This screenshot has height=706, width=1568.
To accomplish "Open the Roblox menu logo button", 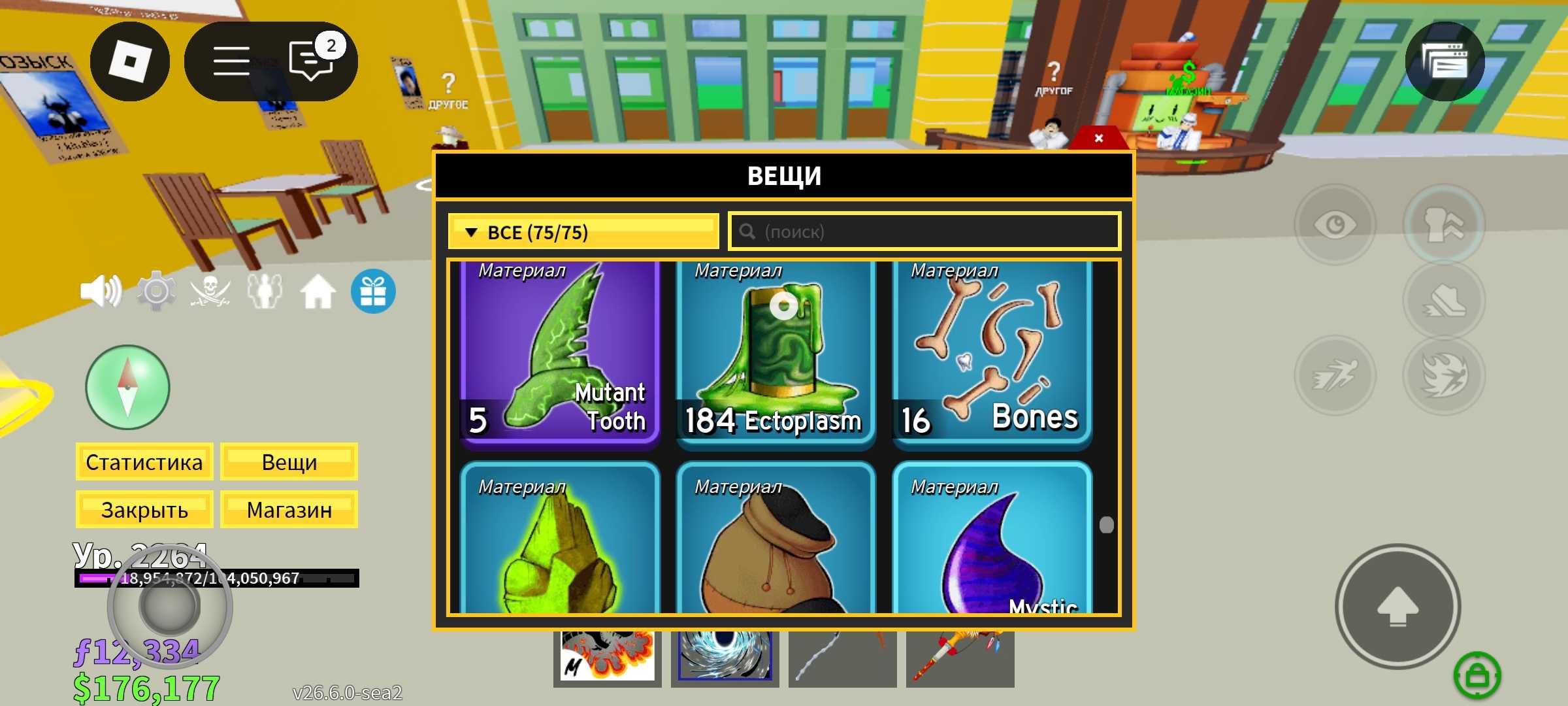I will tap(129, 61).
